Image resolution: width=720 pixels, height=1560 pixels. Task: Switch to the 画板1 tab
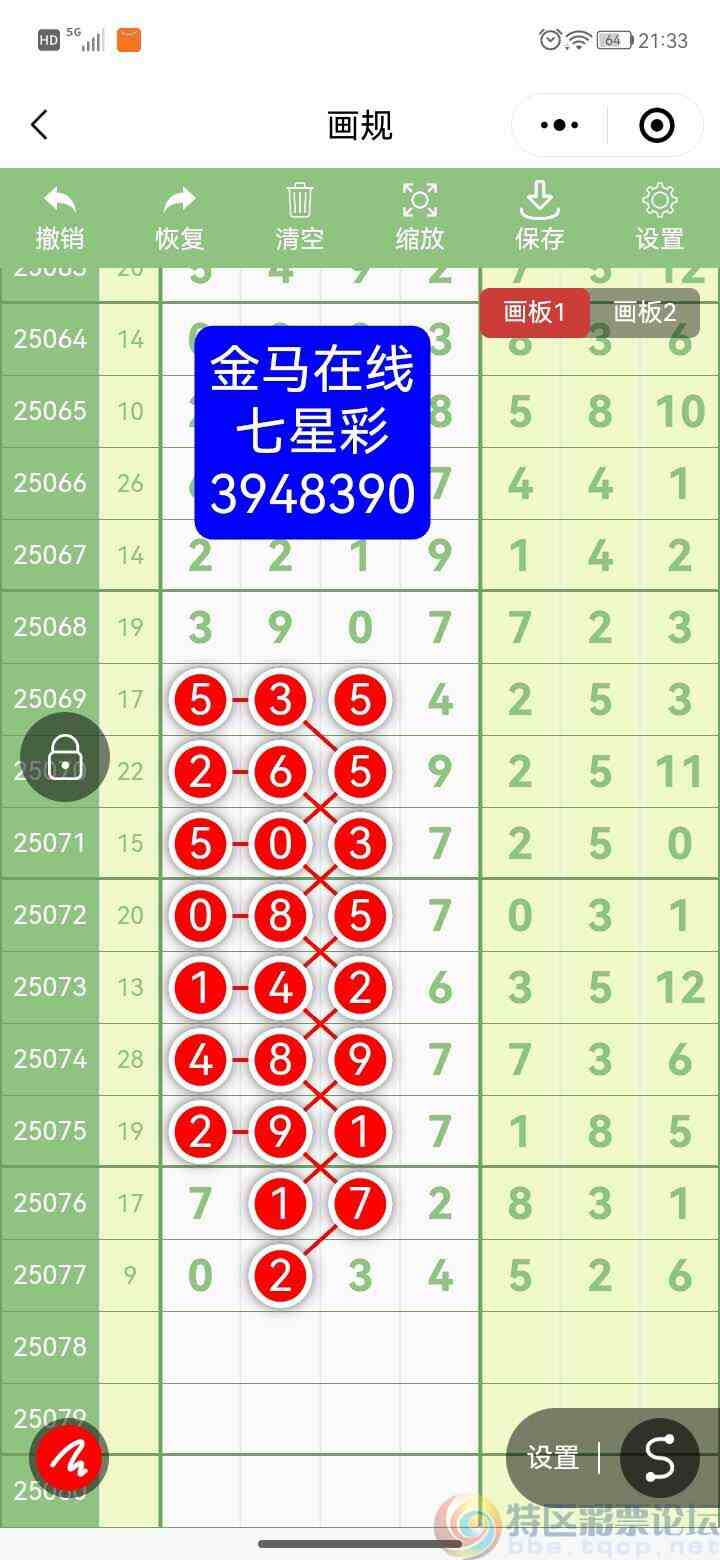(x=535, y=312)
